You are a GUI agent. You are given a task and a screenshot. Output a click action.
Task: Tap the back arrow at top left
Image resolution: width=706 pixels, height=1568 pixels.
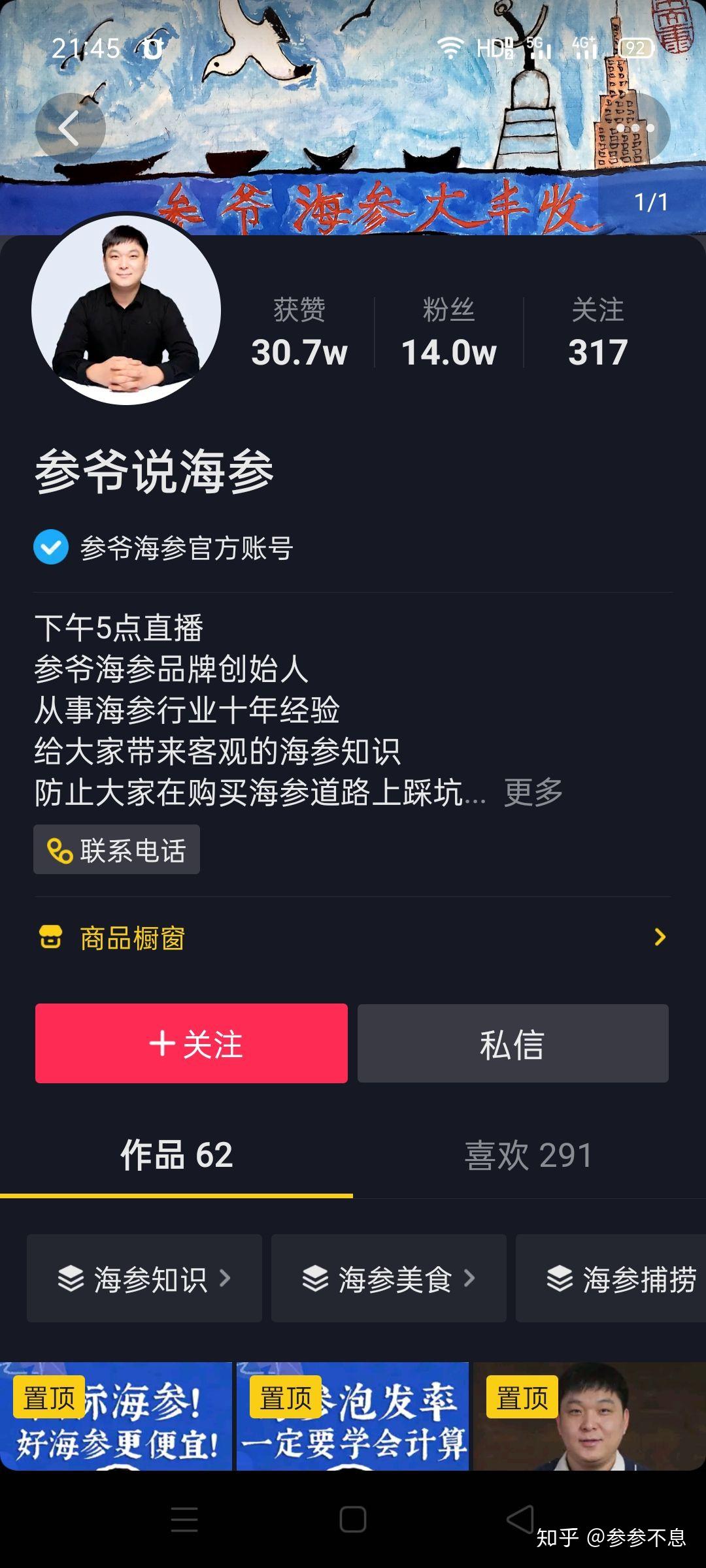70,127
